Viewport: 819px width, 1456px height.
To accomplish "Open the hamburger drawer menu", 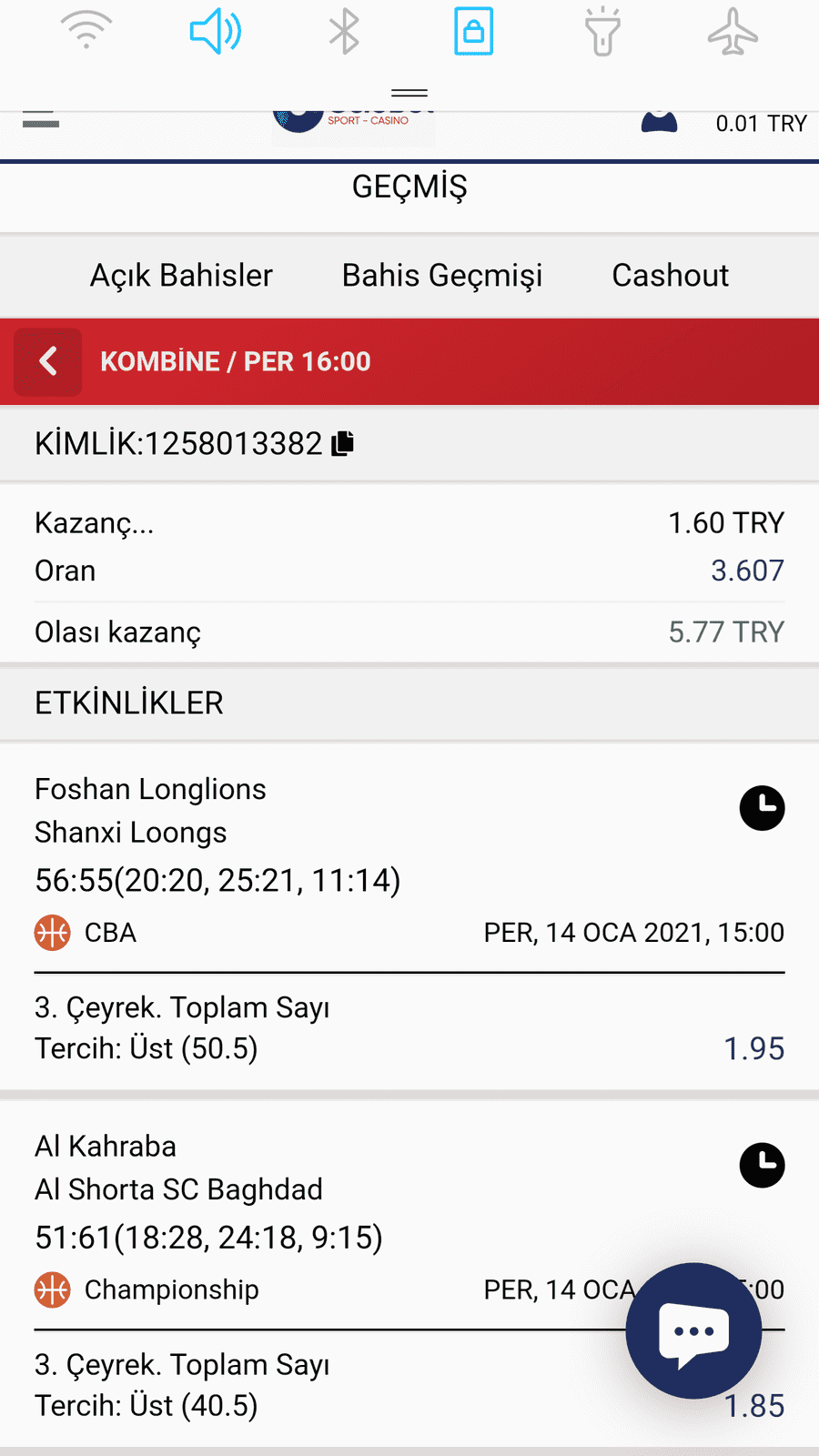I will pos(41,119).
